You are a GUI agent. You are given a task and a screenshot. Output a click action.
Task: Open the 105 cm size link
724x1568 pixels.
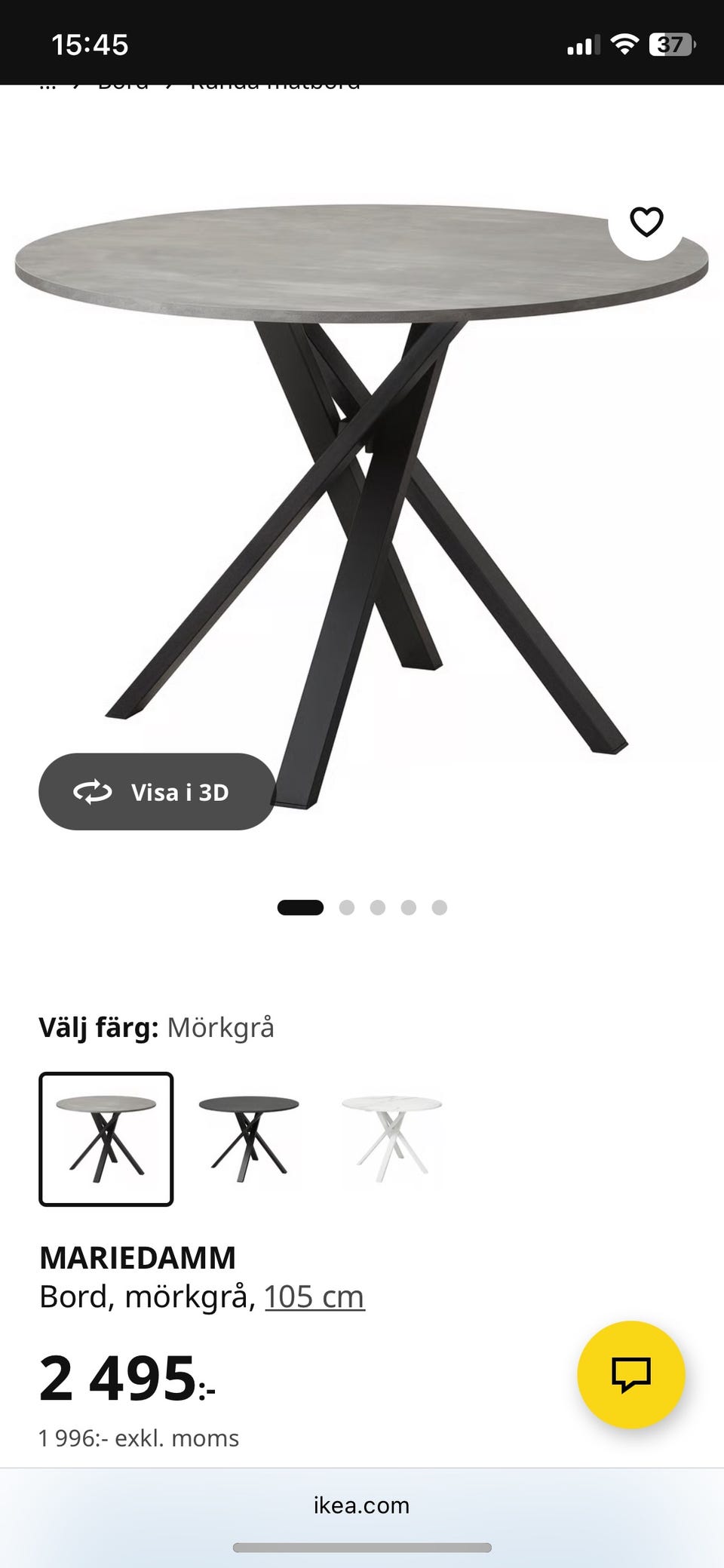pos(314,1297)
